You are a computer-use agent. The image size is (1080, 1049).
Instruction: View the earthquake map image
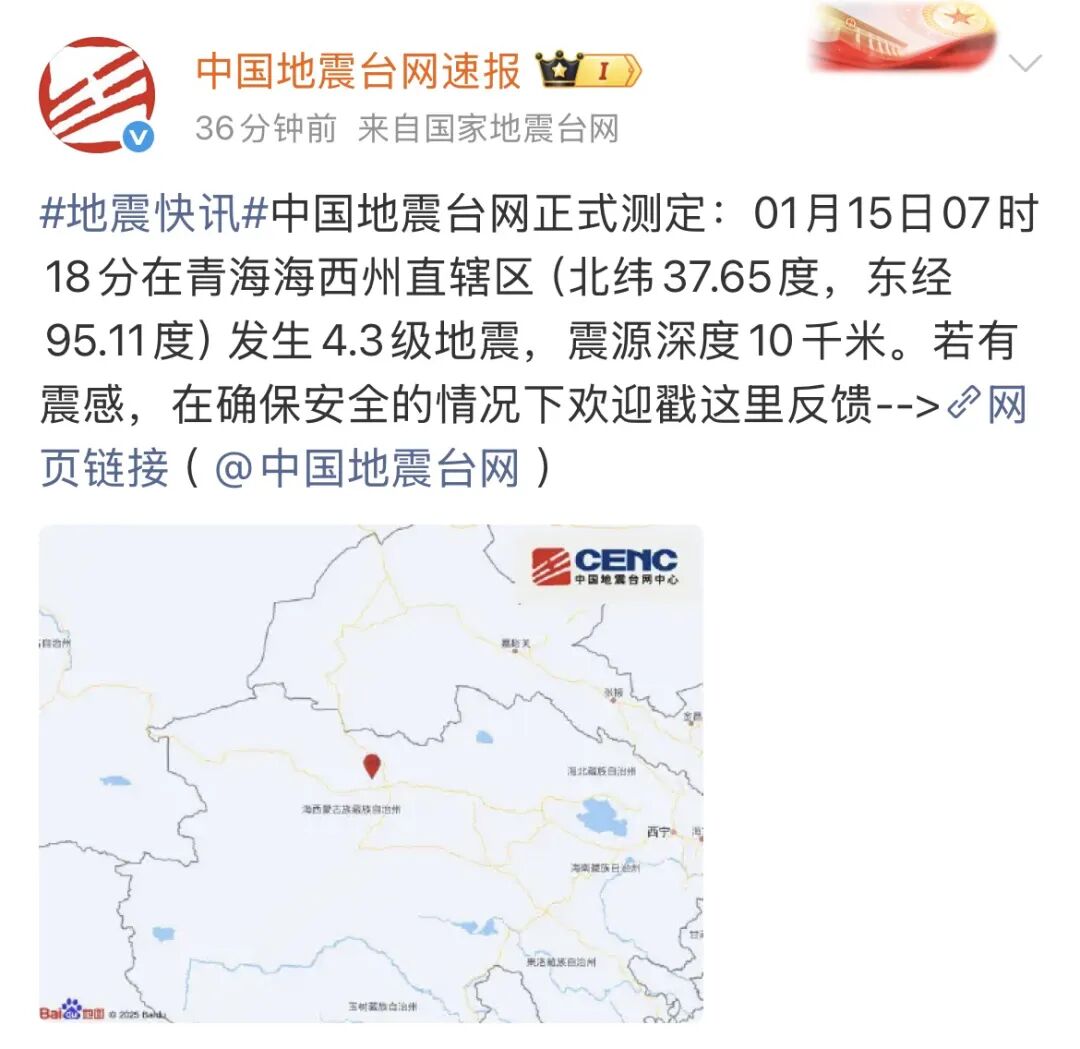371,773
